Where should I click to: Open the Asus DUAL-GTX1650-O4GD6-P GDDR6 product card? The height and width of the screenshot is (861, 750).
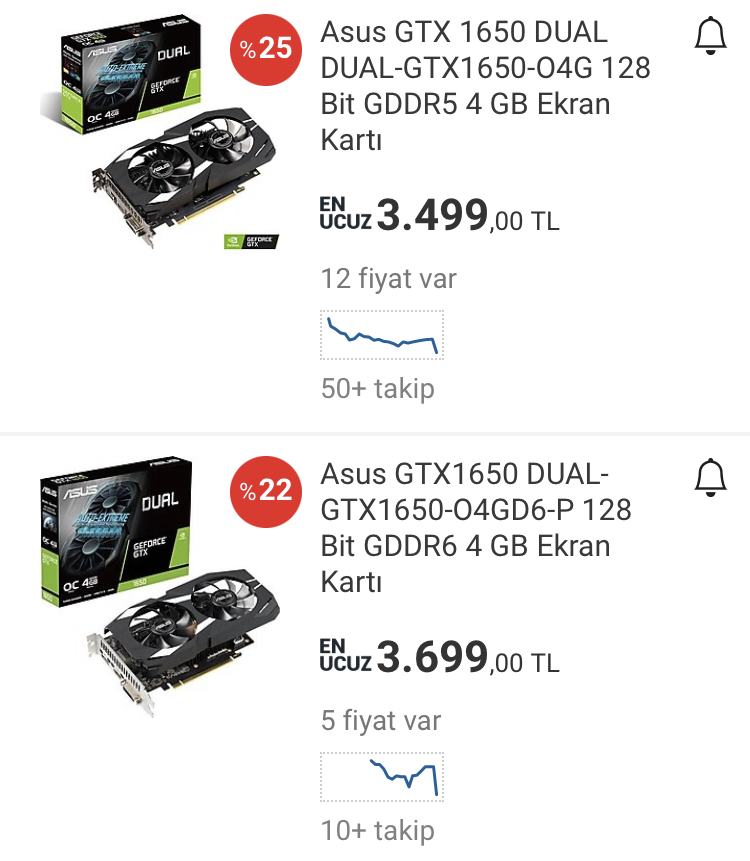pyautogui.click(x=476, y=527)
